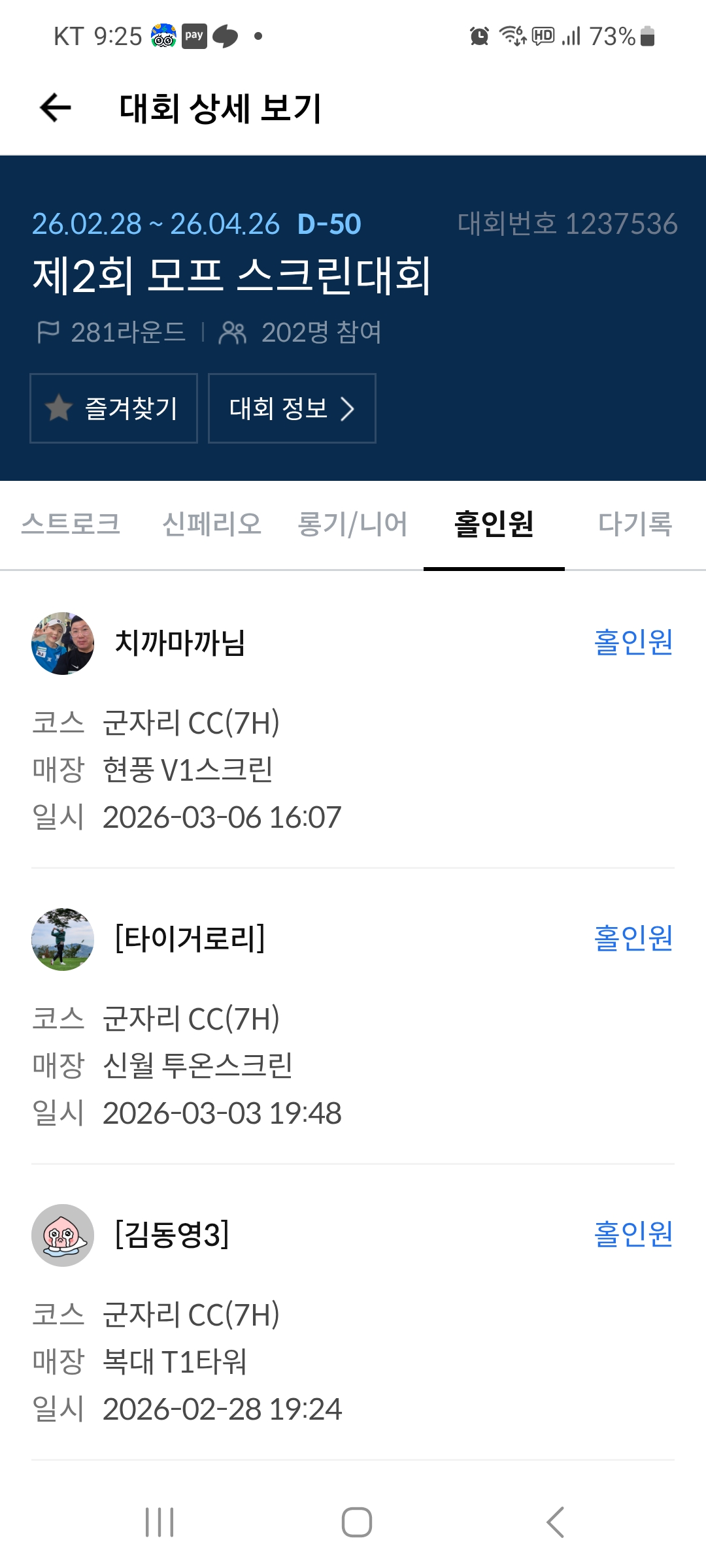Switch to the 신페리오 tab
The width and height of the screenshot is (706, 1568).
click(x=212, y=524)
